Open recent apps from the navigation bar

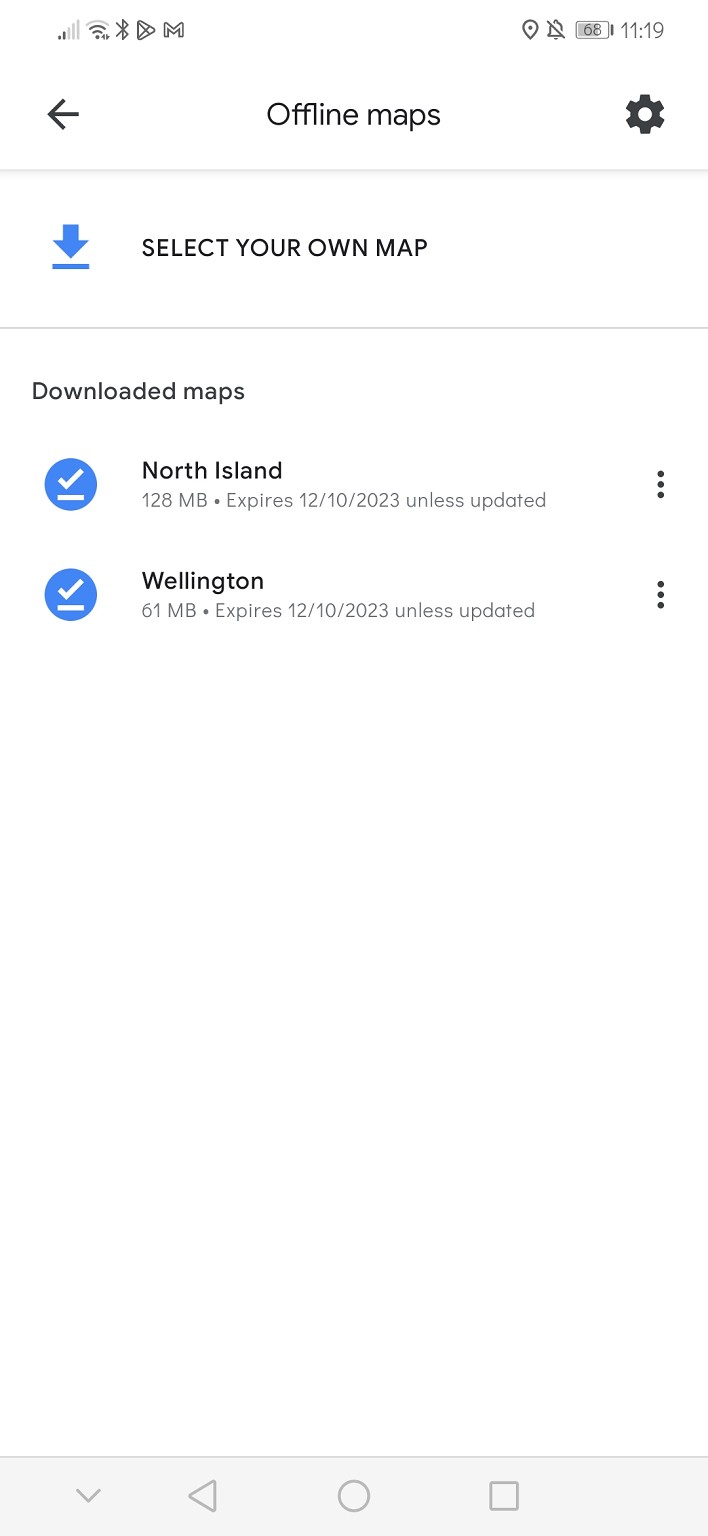pyautogui.click(x=504, y=1496)
